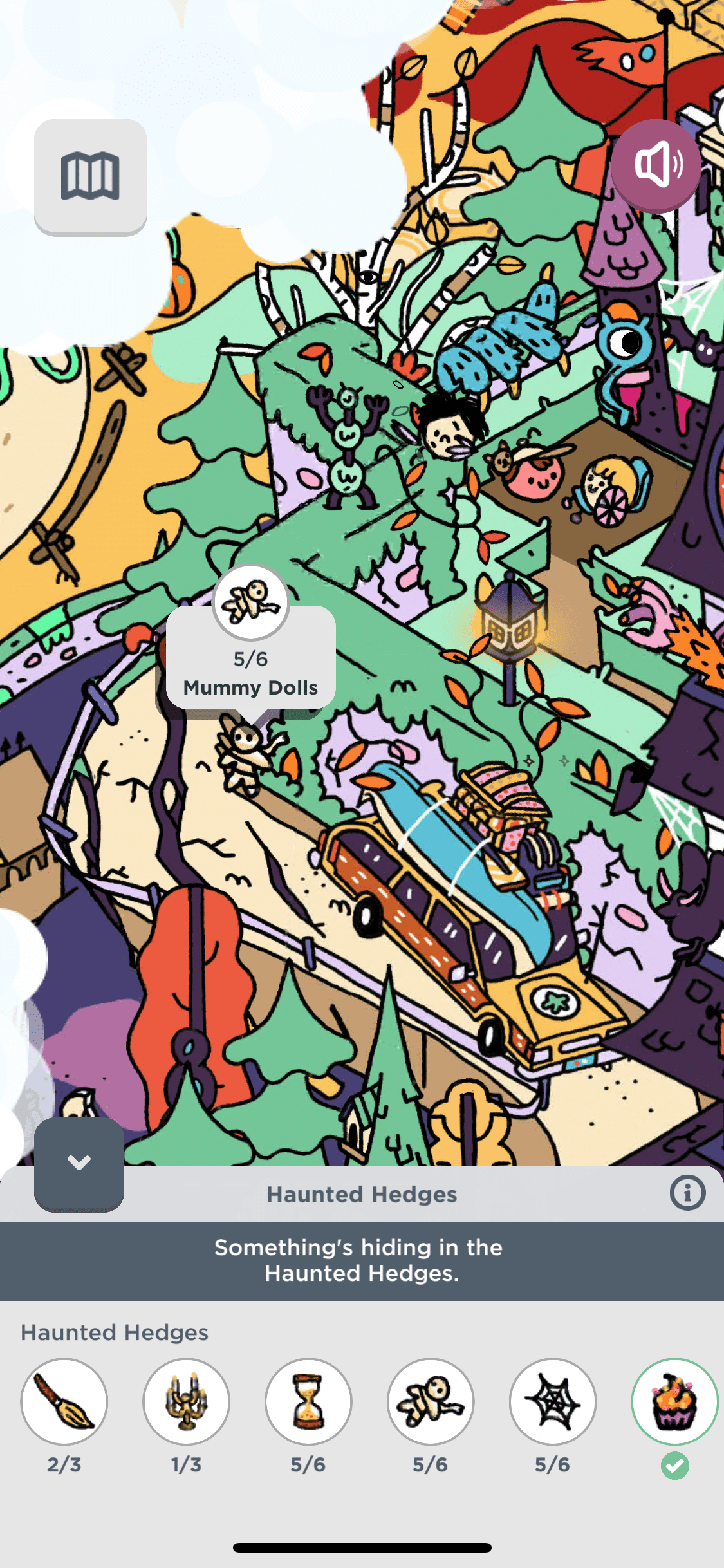The width and height of the screenshot is (724, 1568).
Task: Mute the game sound
Action: click(656, 165)
